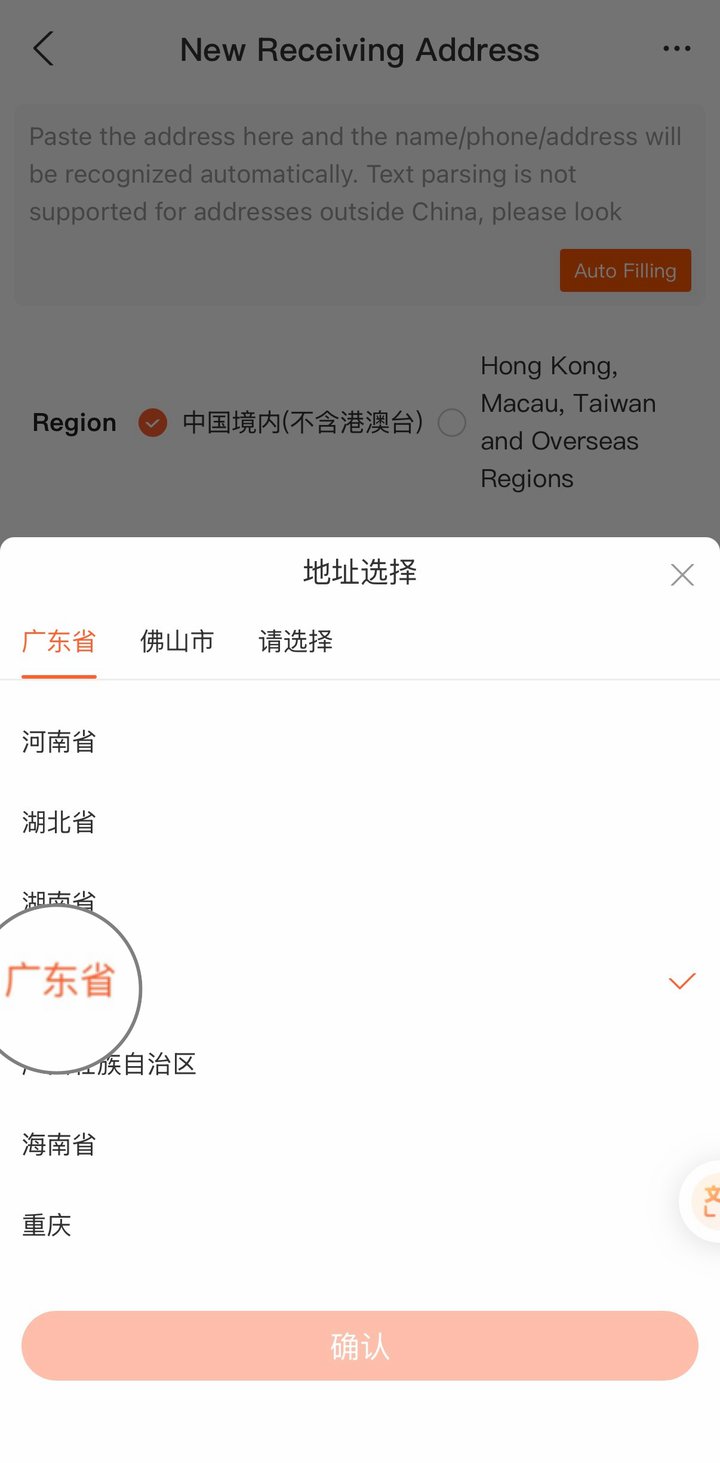Pick the checked 广东省 row
720x1463 pixels.
[x=360, y=982]
